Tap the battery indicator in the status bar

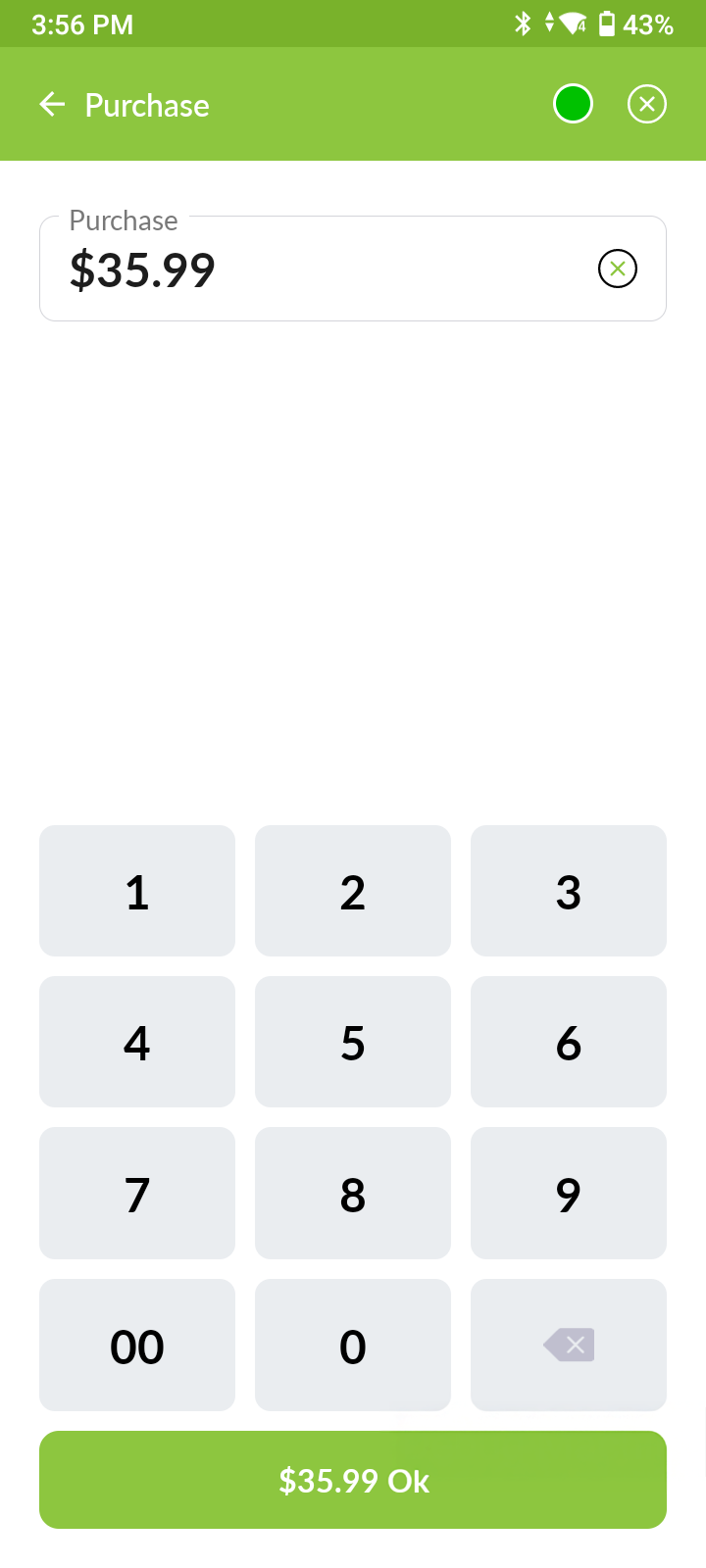click(x=609, y=23)
